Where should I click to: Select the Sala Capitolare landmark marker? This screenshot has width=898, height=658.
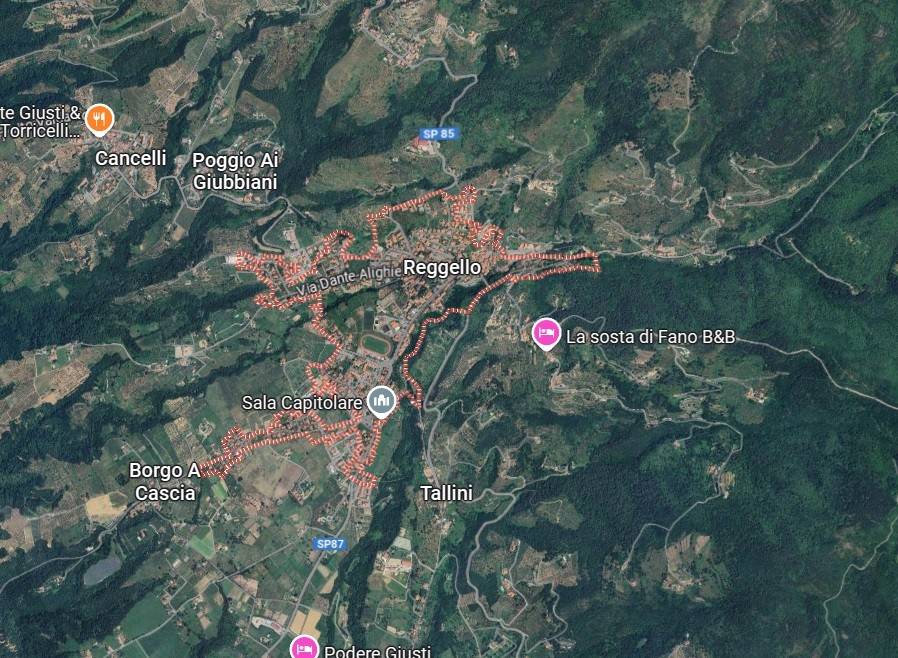tap(380, 402)
